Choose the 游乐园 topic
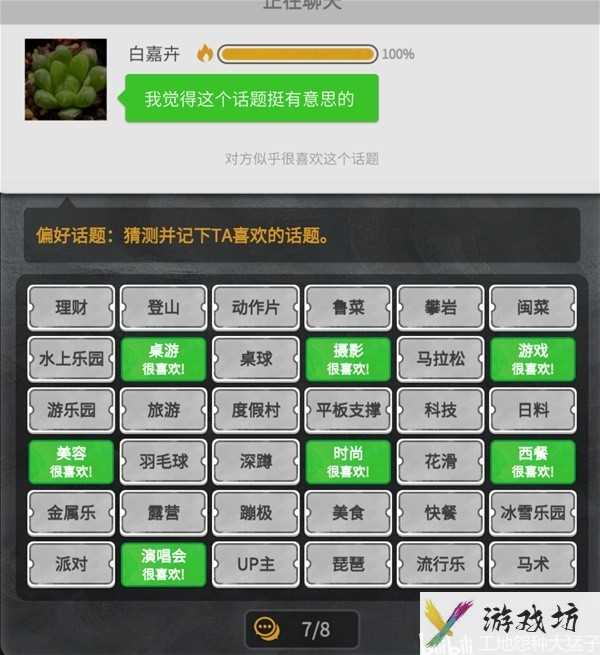 (71, 410)
